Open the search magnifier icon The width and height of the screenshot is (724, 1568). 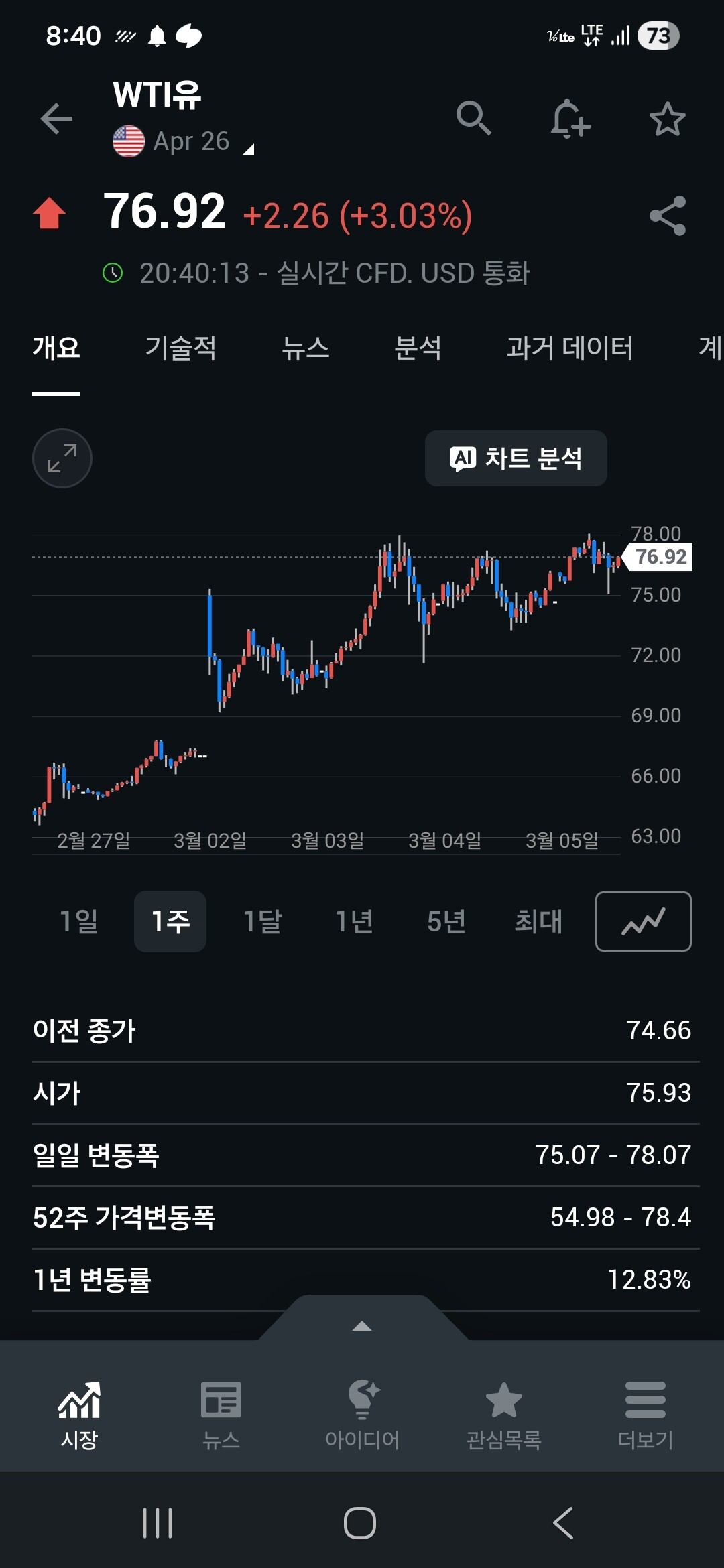[473, 119]
